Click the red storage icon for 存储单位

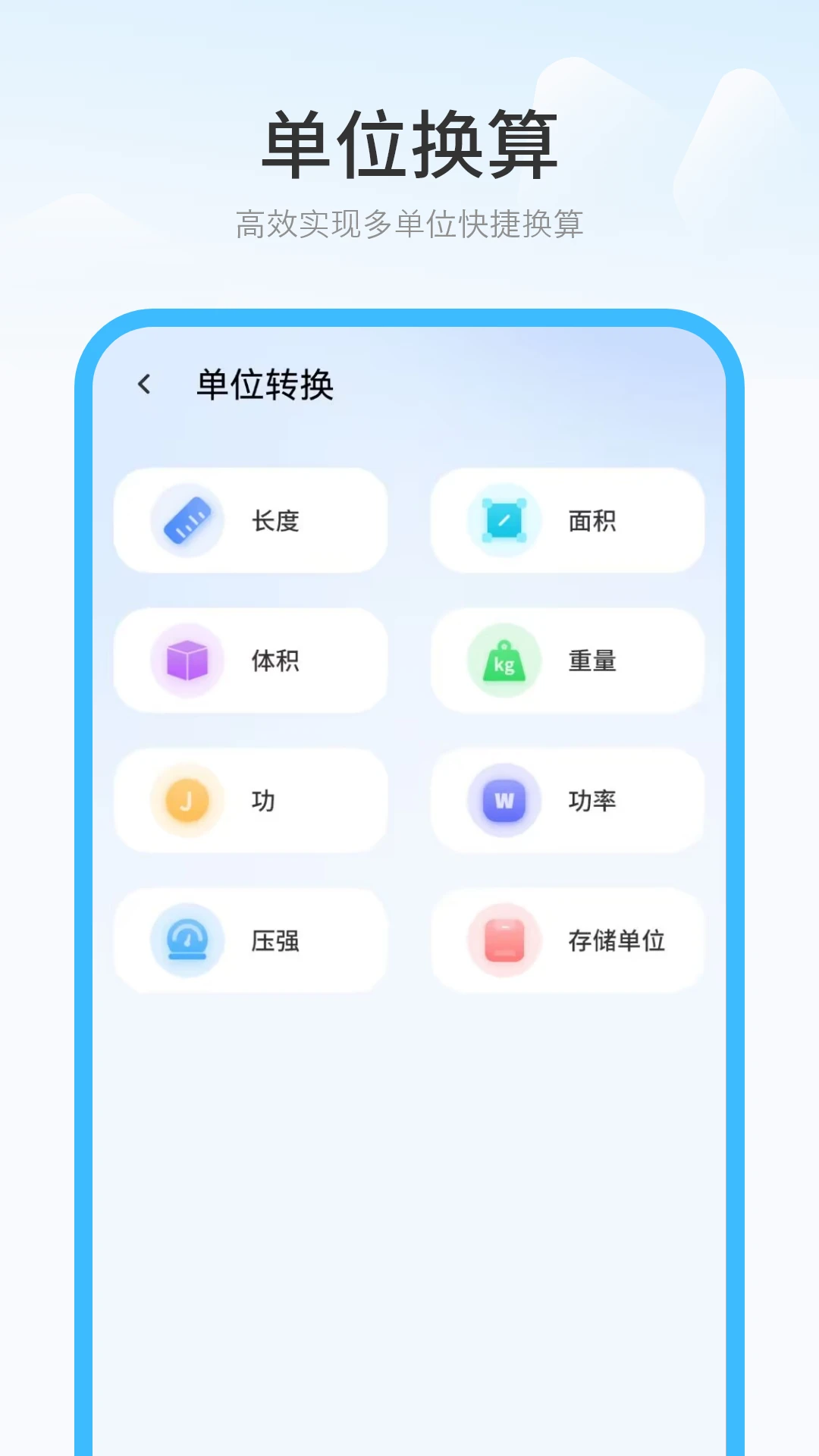pos(504,941)
